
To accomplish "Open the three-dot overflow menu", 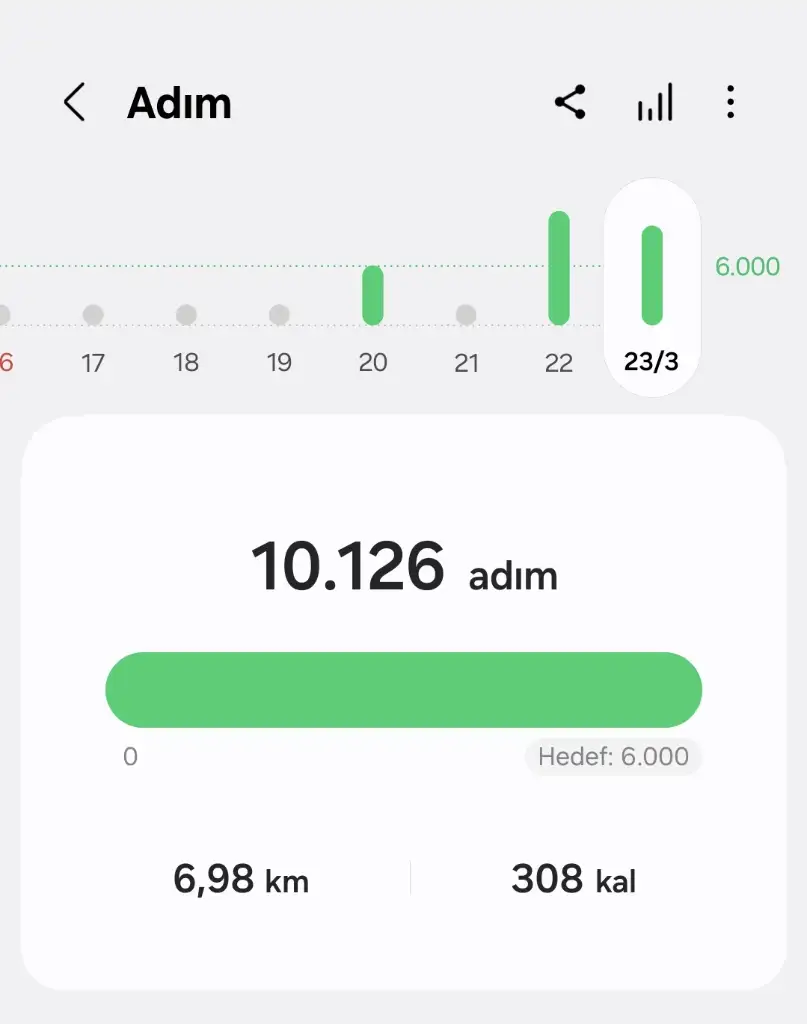I will coord(731,103).
